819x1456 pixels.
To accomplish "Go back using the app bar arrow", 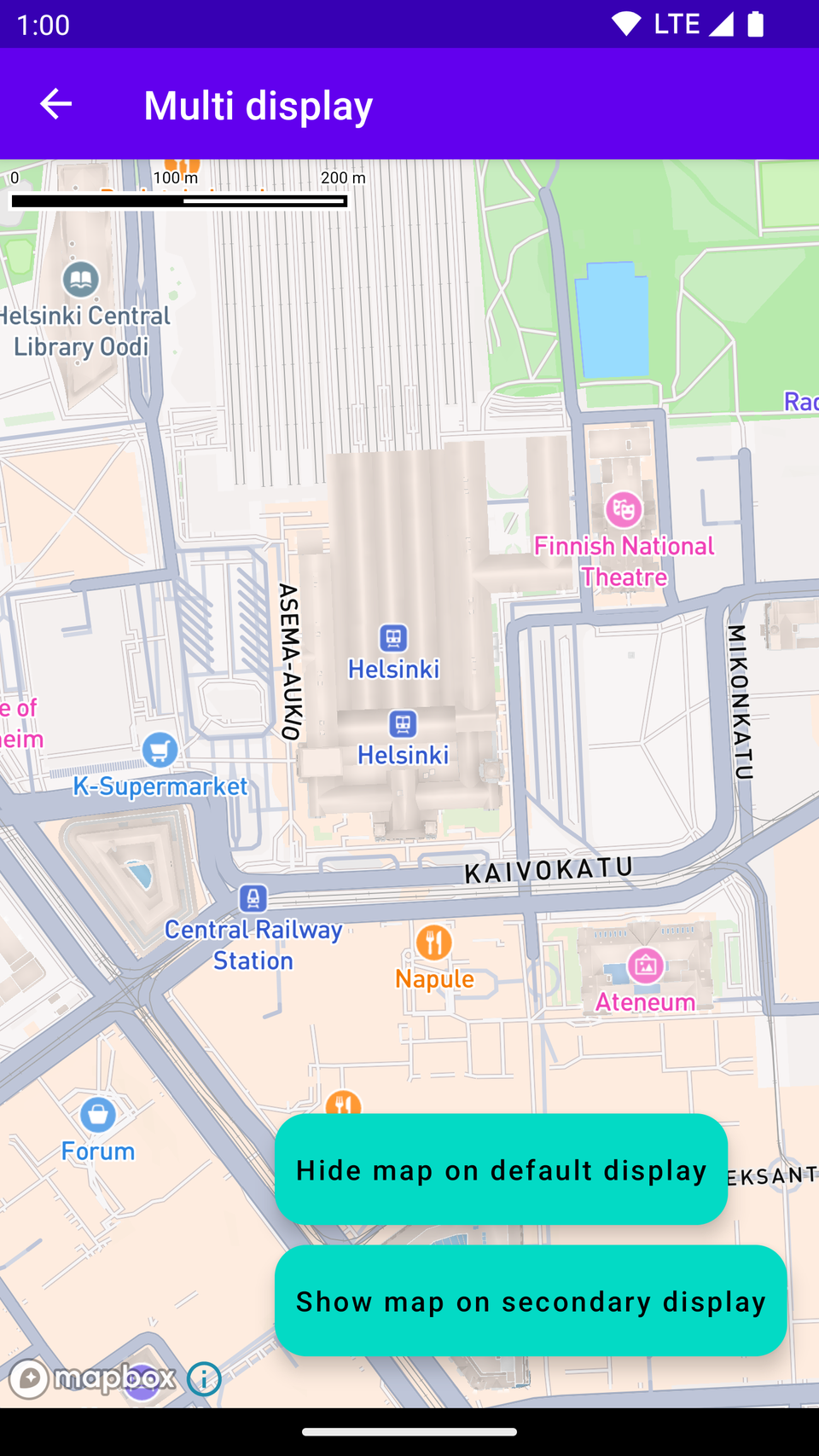I will [55, 104].
